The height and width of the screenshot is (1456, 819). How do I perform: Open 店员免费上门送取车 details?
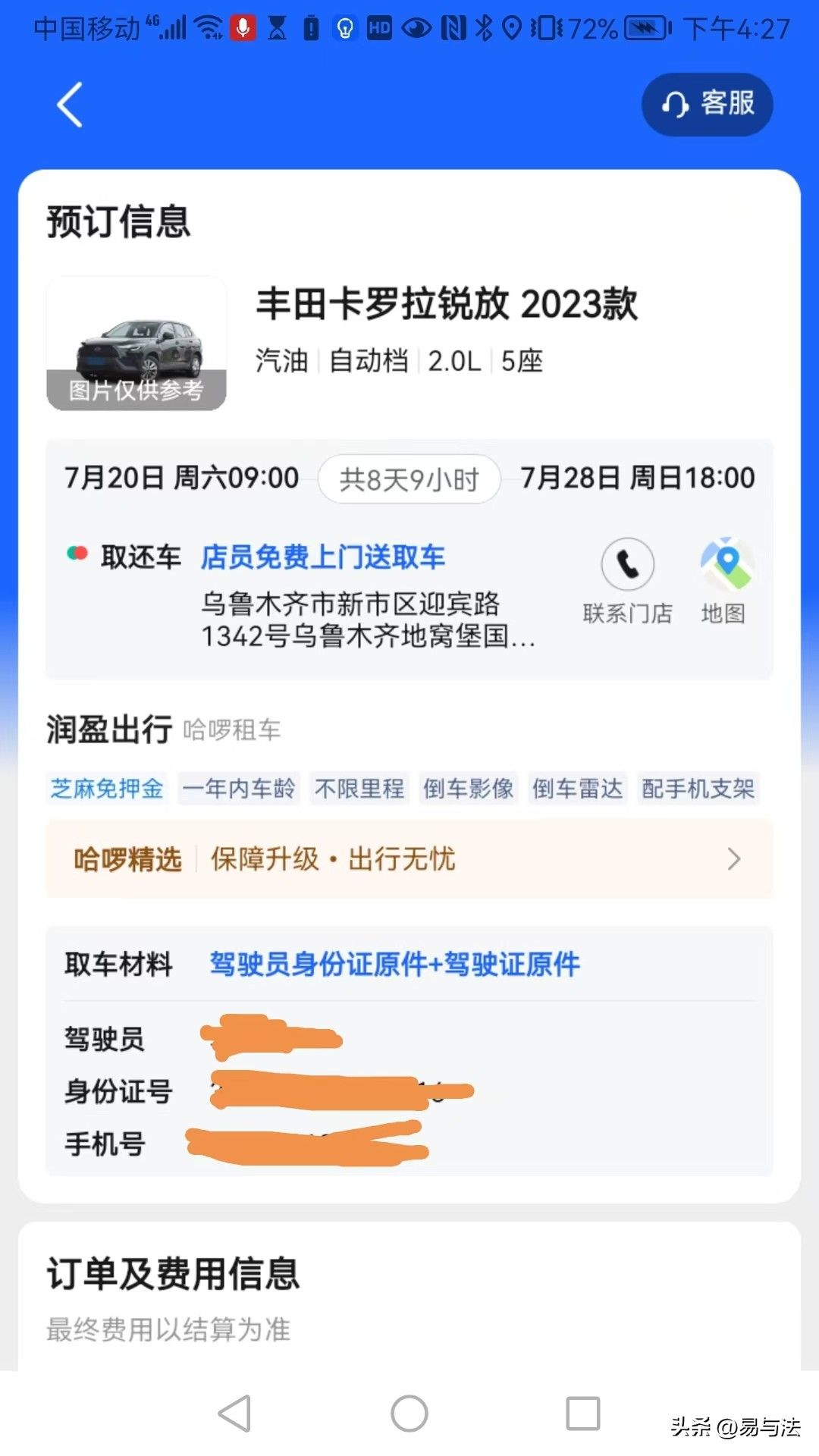pos(322,557)
